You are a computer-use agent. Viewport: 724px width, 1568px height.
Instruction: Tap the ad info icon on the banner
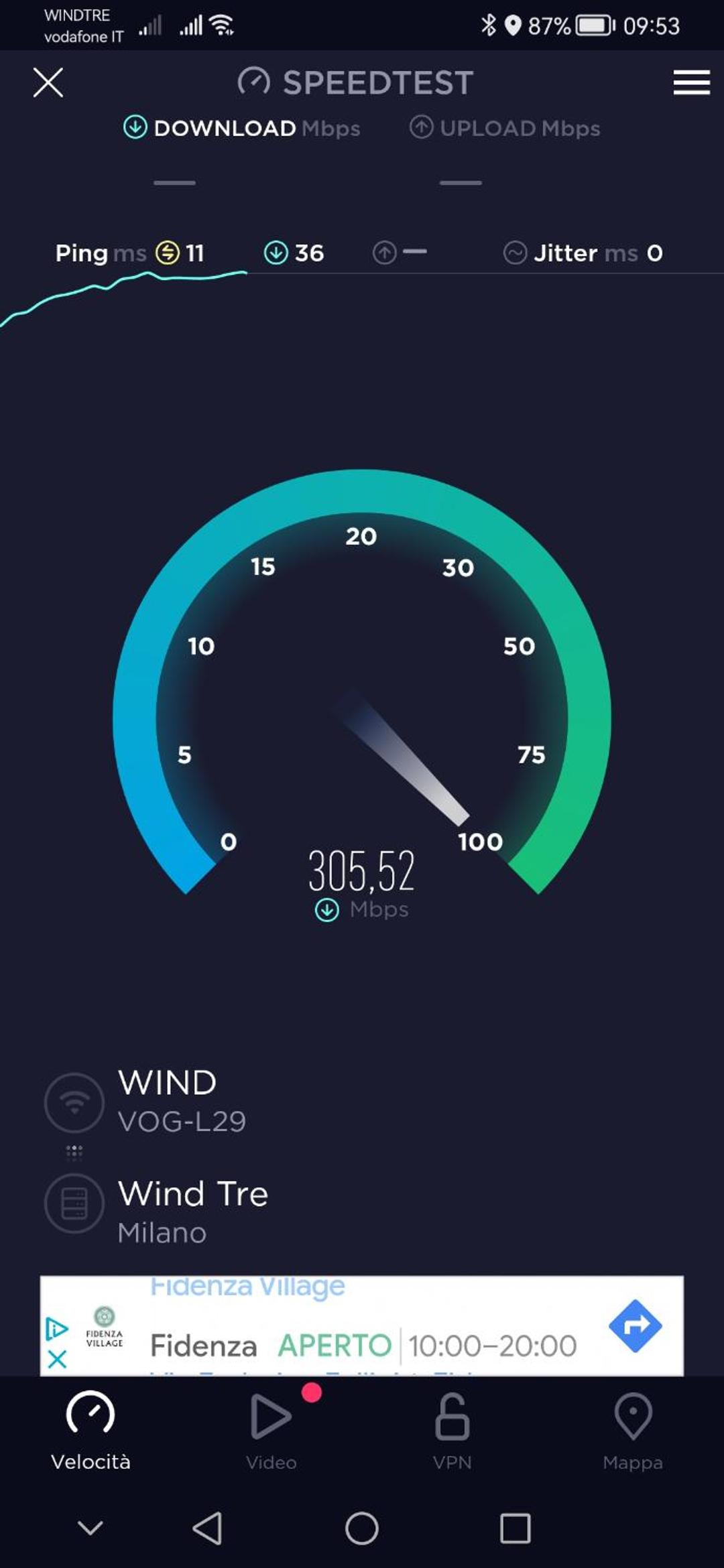click(56, 1328)
